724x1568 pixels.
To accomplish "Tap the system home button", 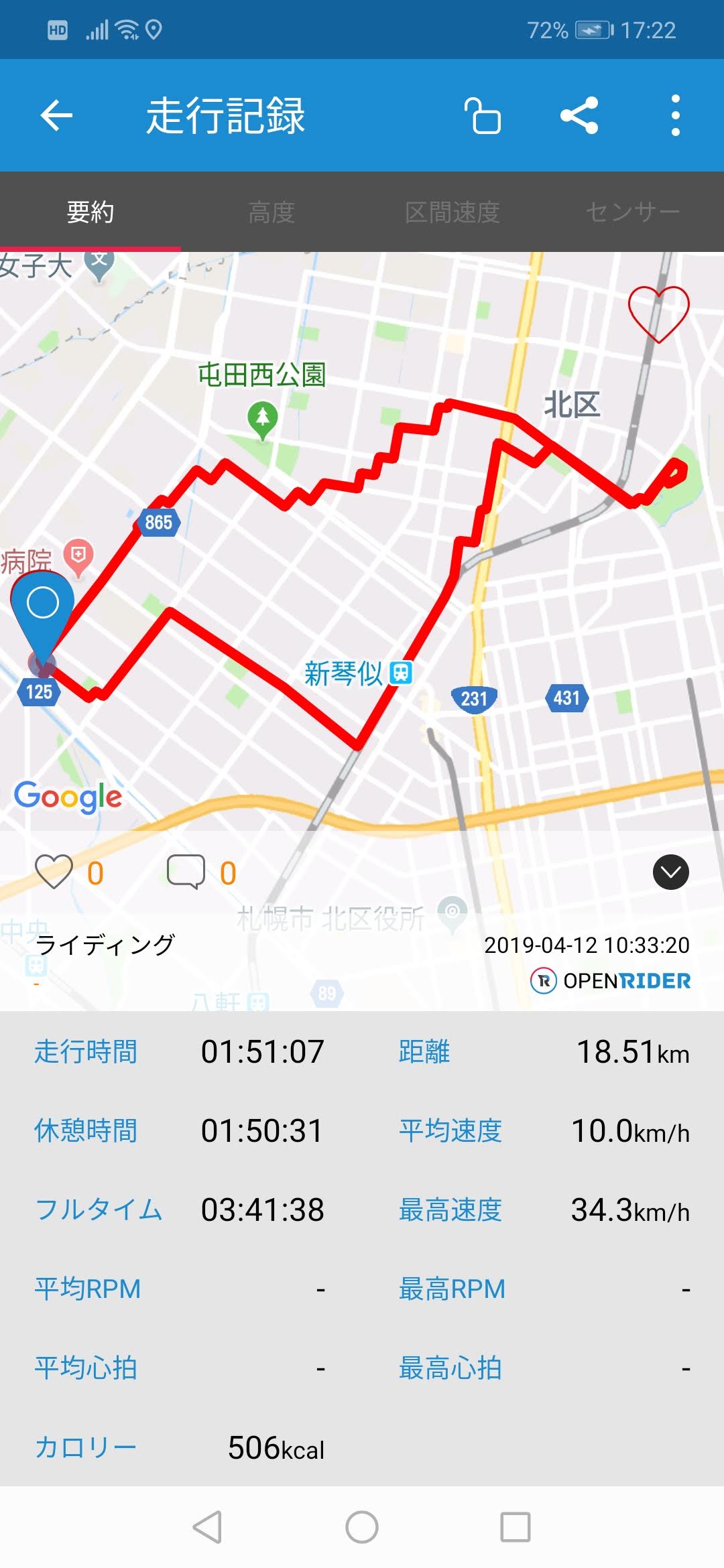I will tap(362, 1527).
